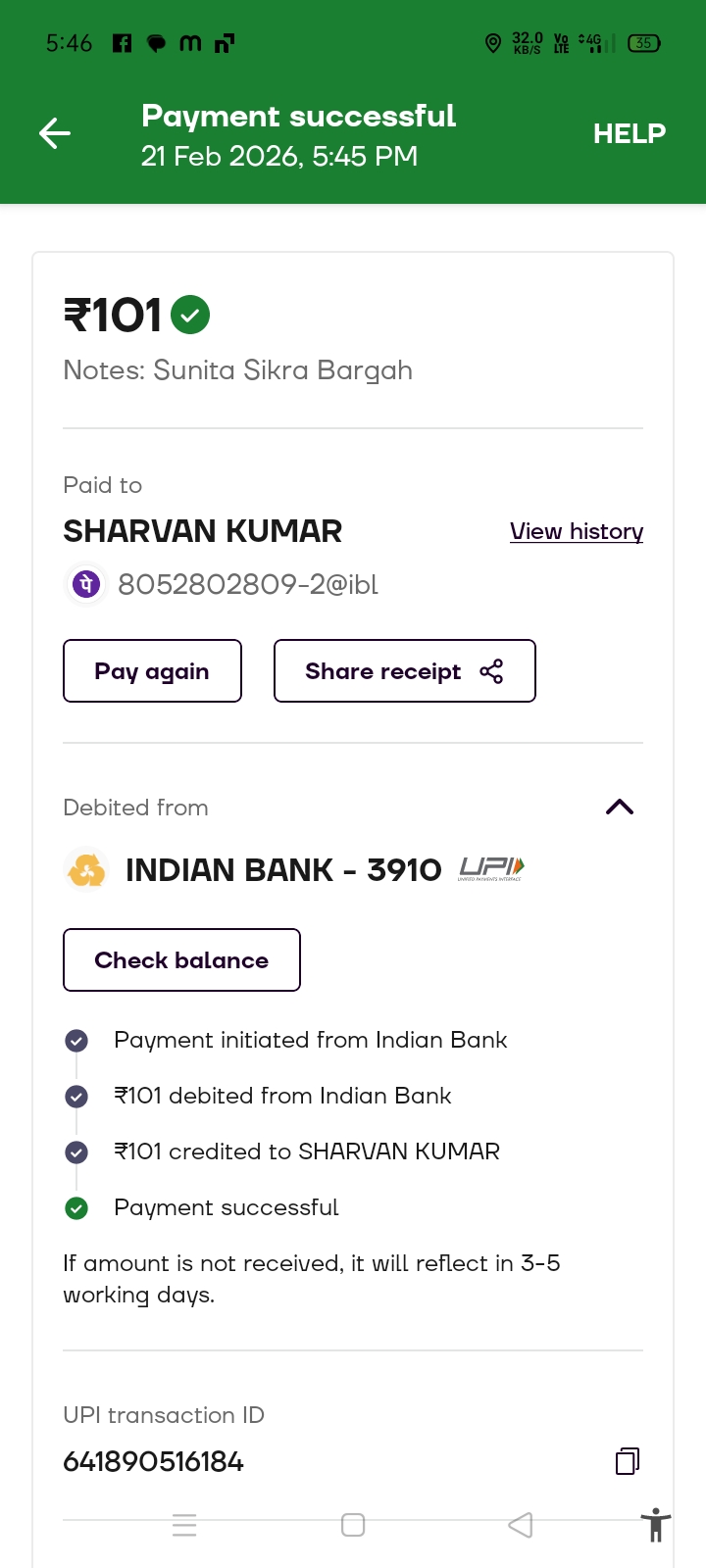Open the accessibility shortcut button
The image size is (706, 1568).
point(655,1525)
